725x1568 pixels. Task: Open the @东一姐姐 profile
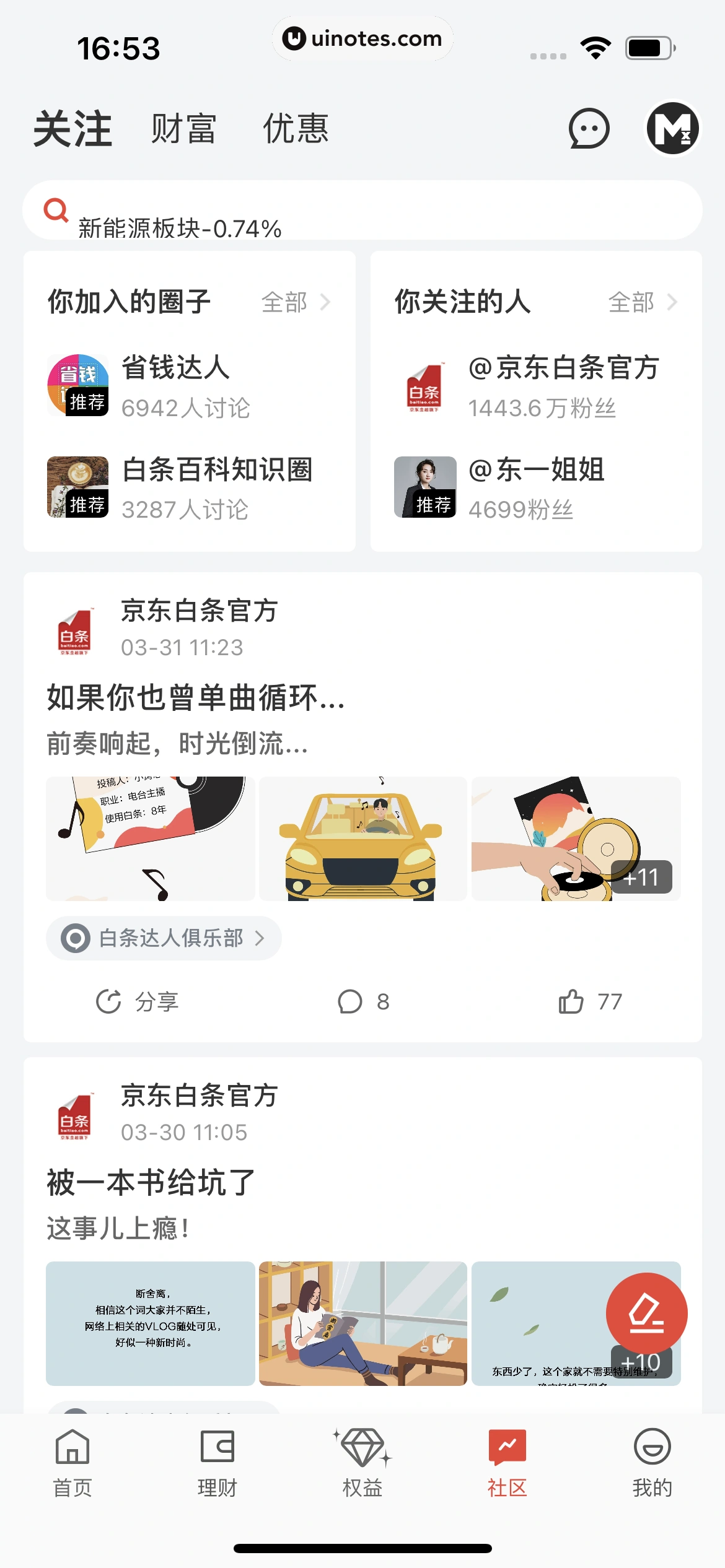point(536,487)
